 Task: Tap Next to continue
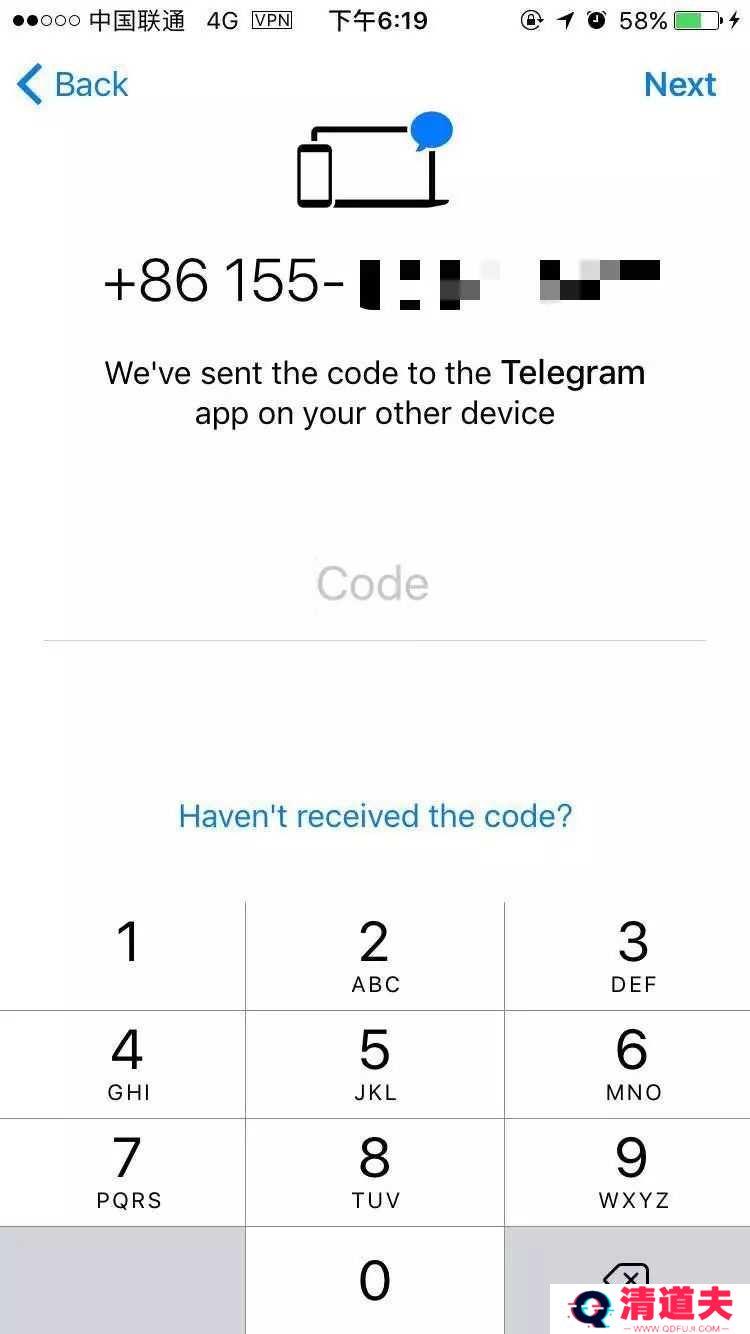pyautogui.click(x=680, y=85)
